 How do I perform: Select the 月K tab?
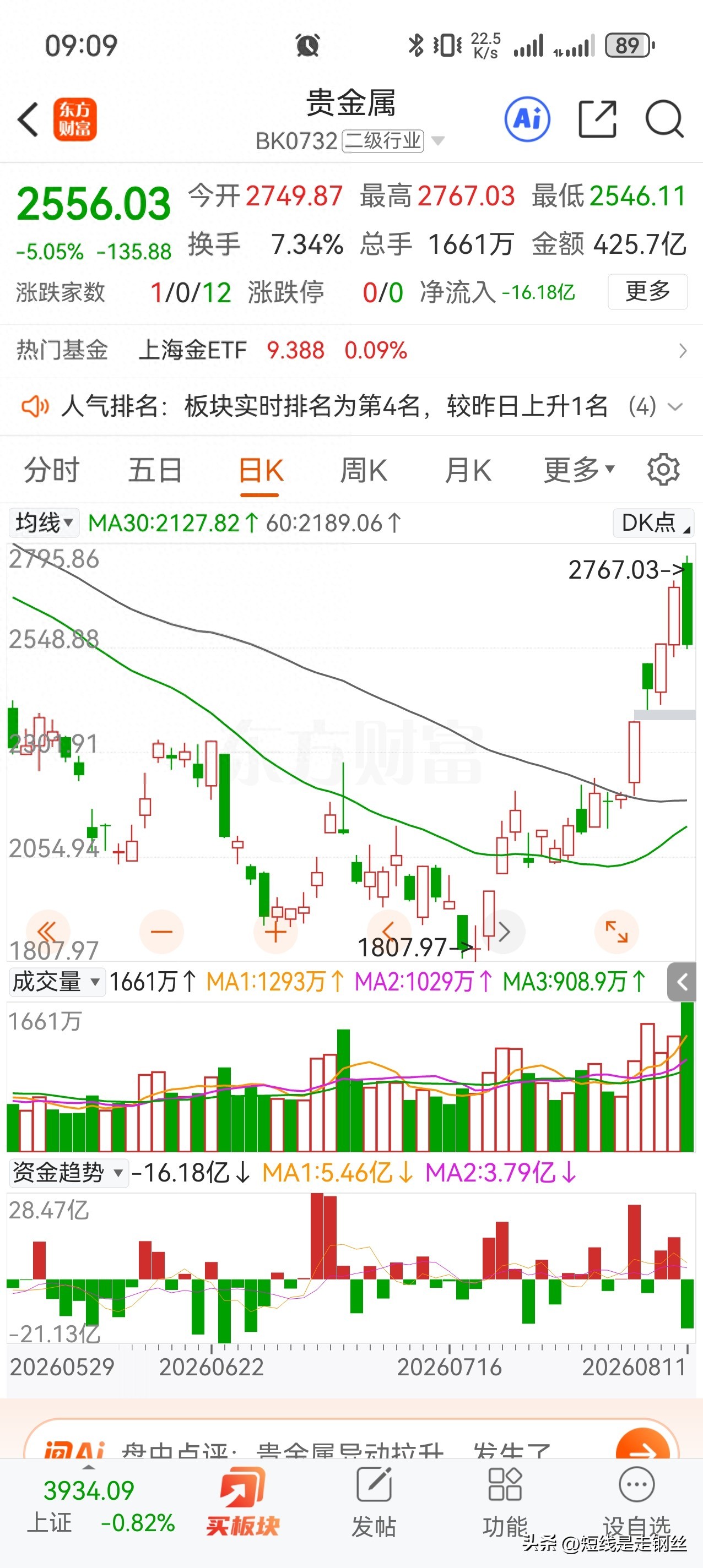pyautogui.click(x=468, y=471)
